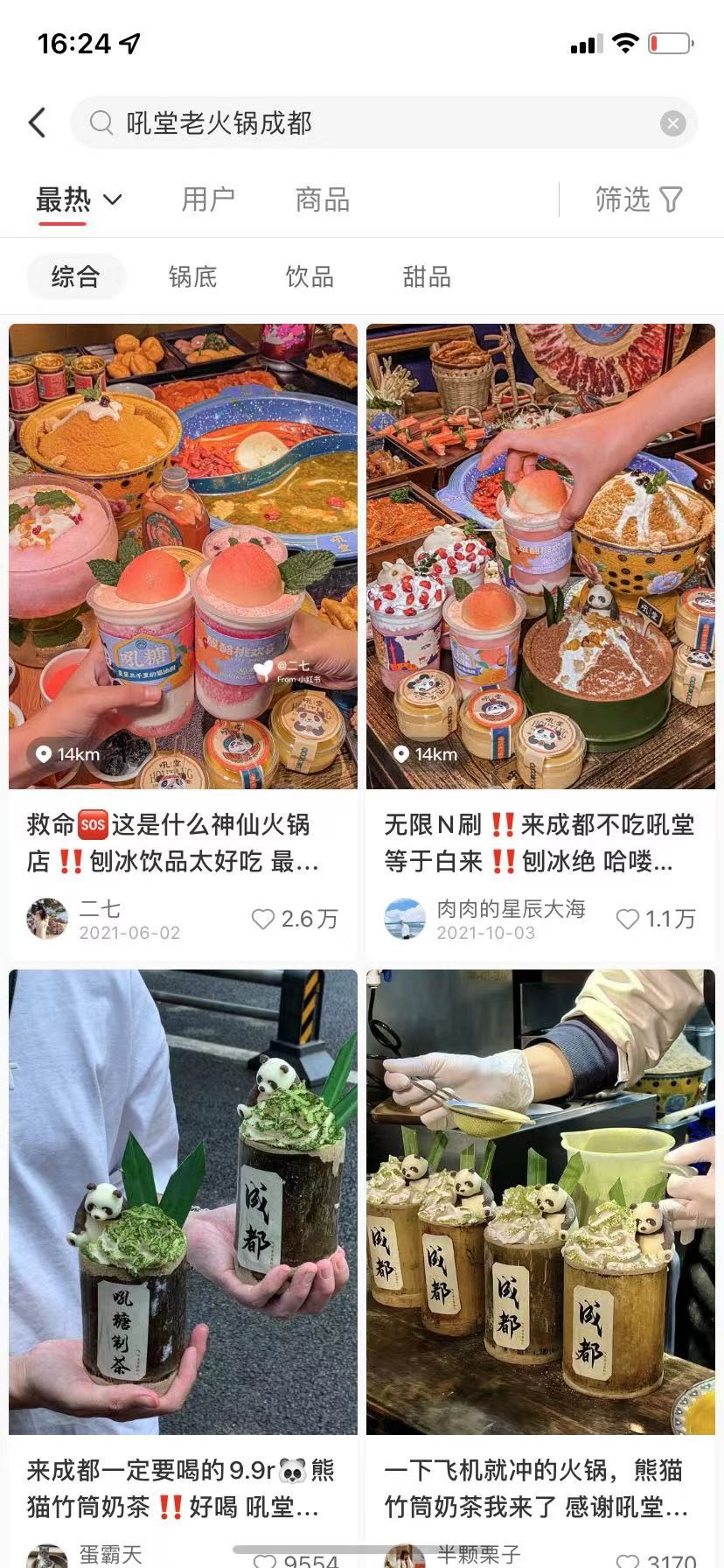
Task: Like the post by 二七
Action: (263, 919)
